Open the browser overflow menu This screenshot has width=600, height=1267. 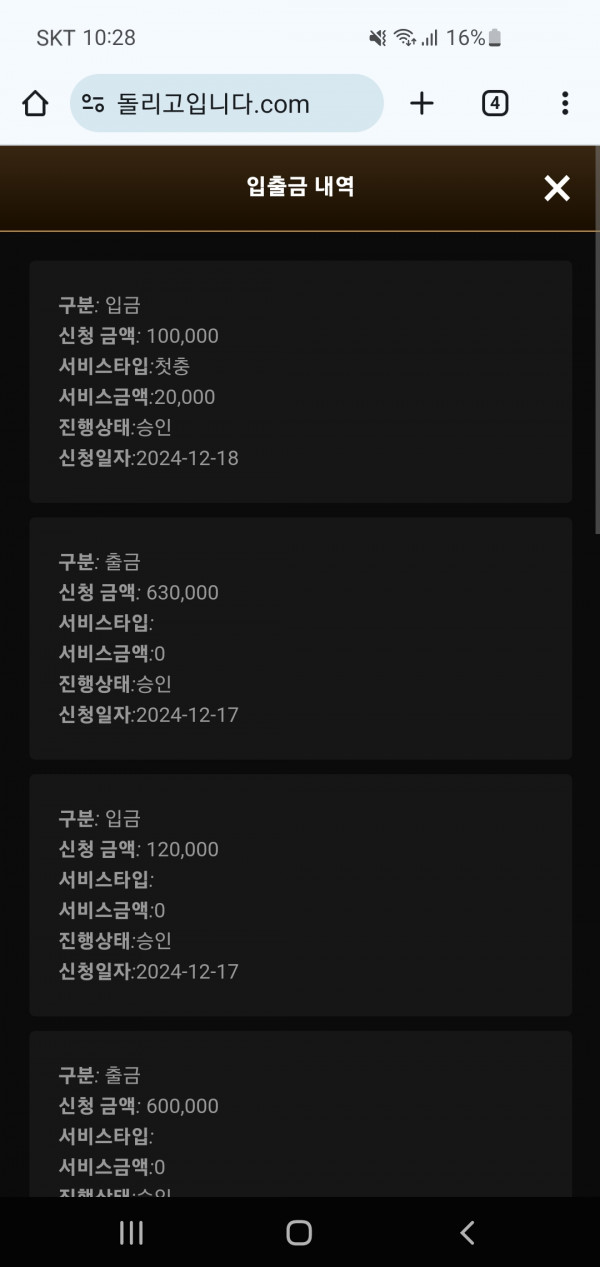(565, 103)
